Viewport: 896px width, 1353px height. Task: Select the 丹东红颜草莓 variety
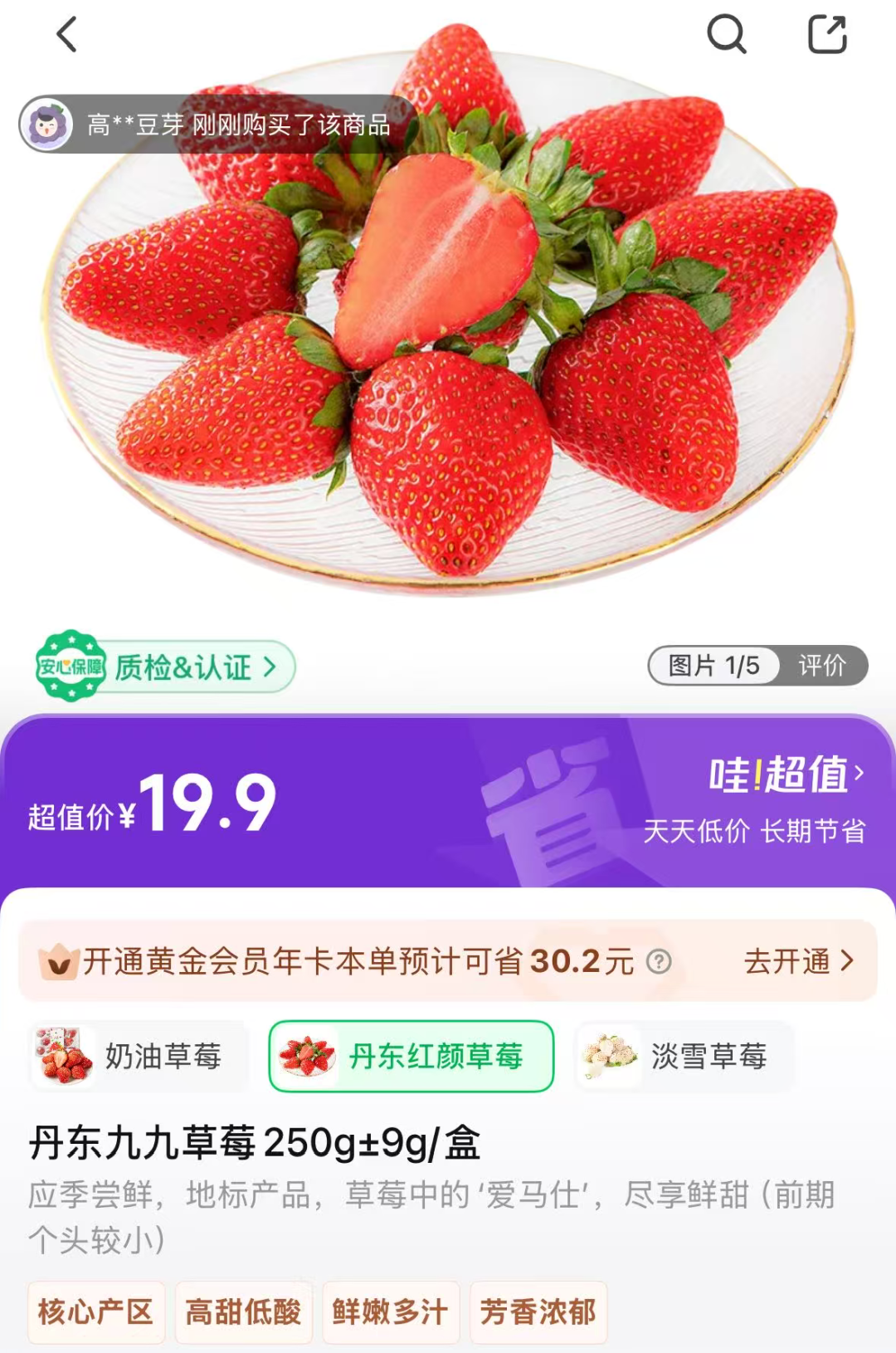[x=411, y=1056]
